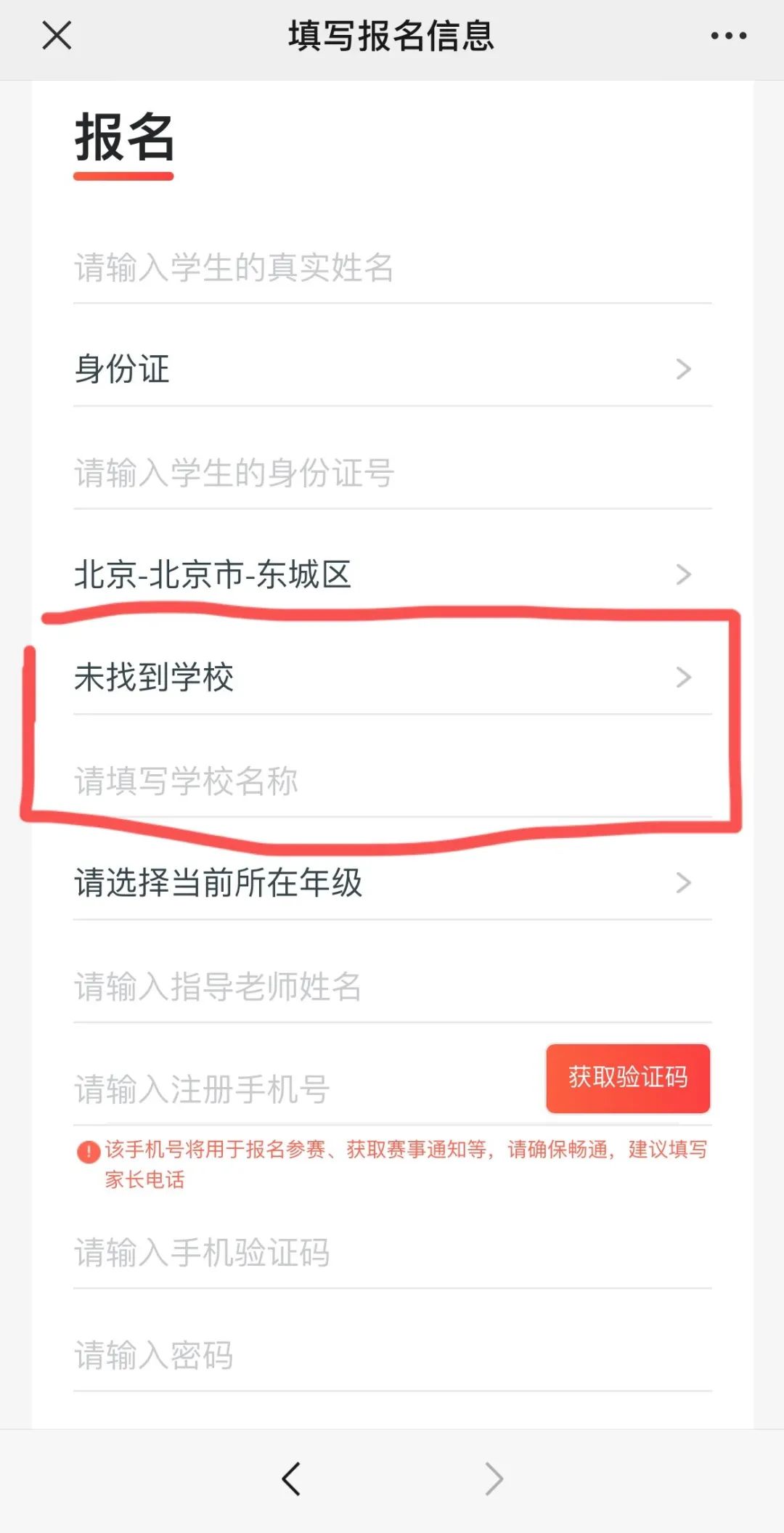Open the 未找到学校 school selector
Viewport: 784px width, 1533px height.
(x=392, y=678)
